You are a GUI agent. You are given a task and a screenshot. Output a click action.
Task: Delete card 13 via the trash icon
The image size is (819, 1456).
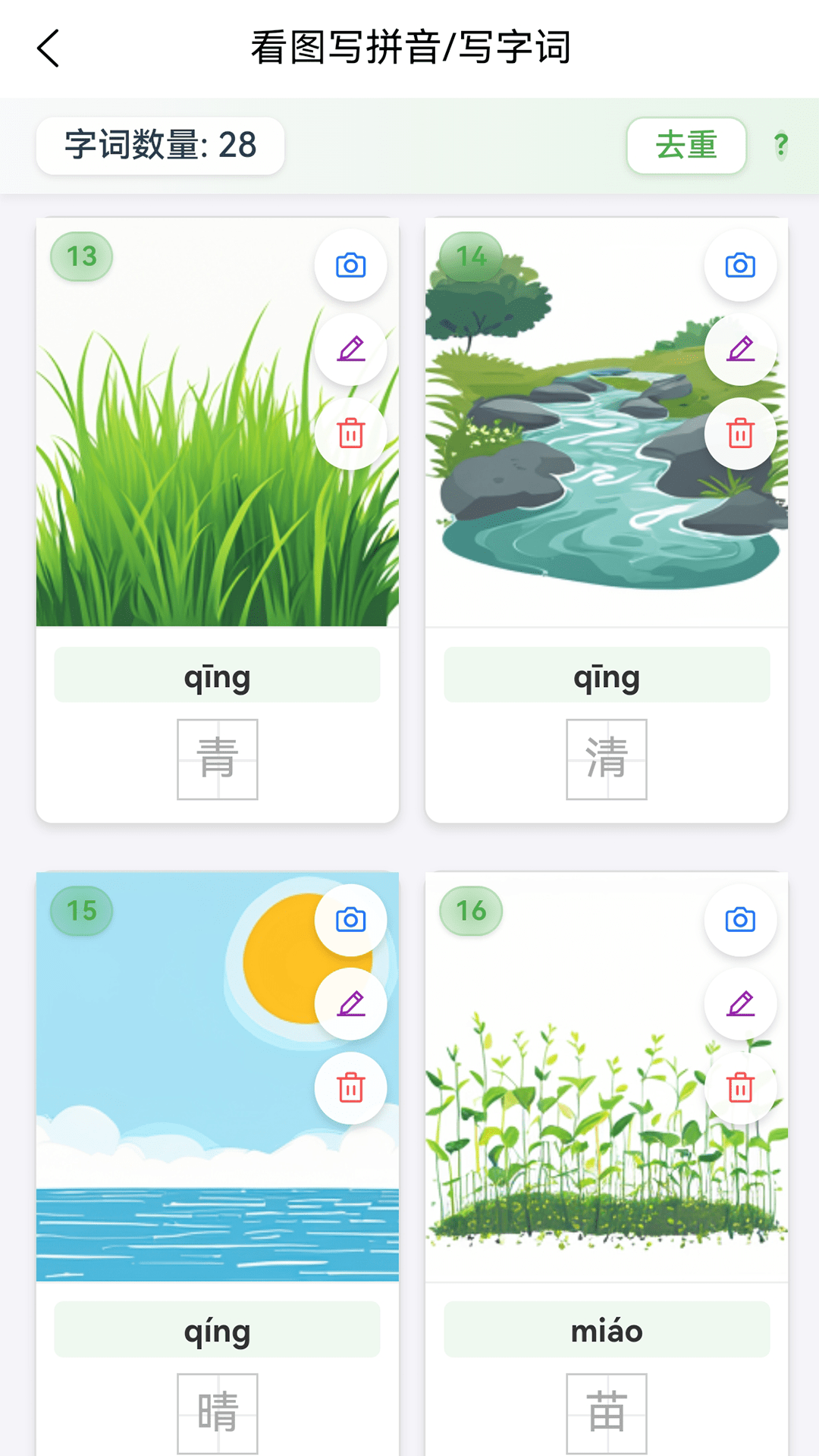[x=350, y=434]
